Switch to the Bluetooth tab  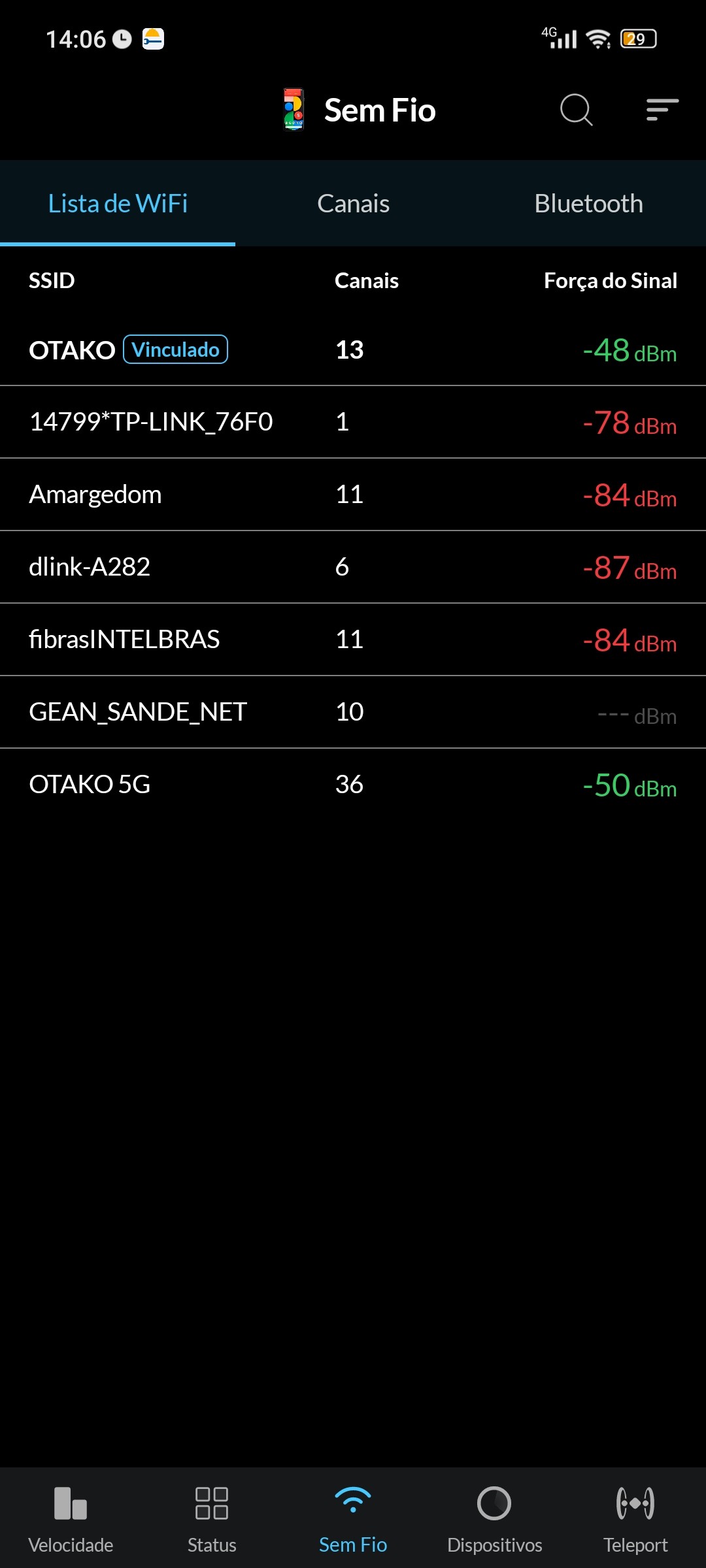(588, 204)
